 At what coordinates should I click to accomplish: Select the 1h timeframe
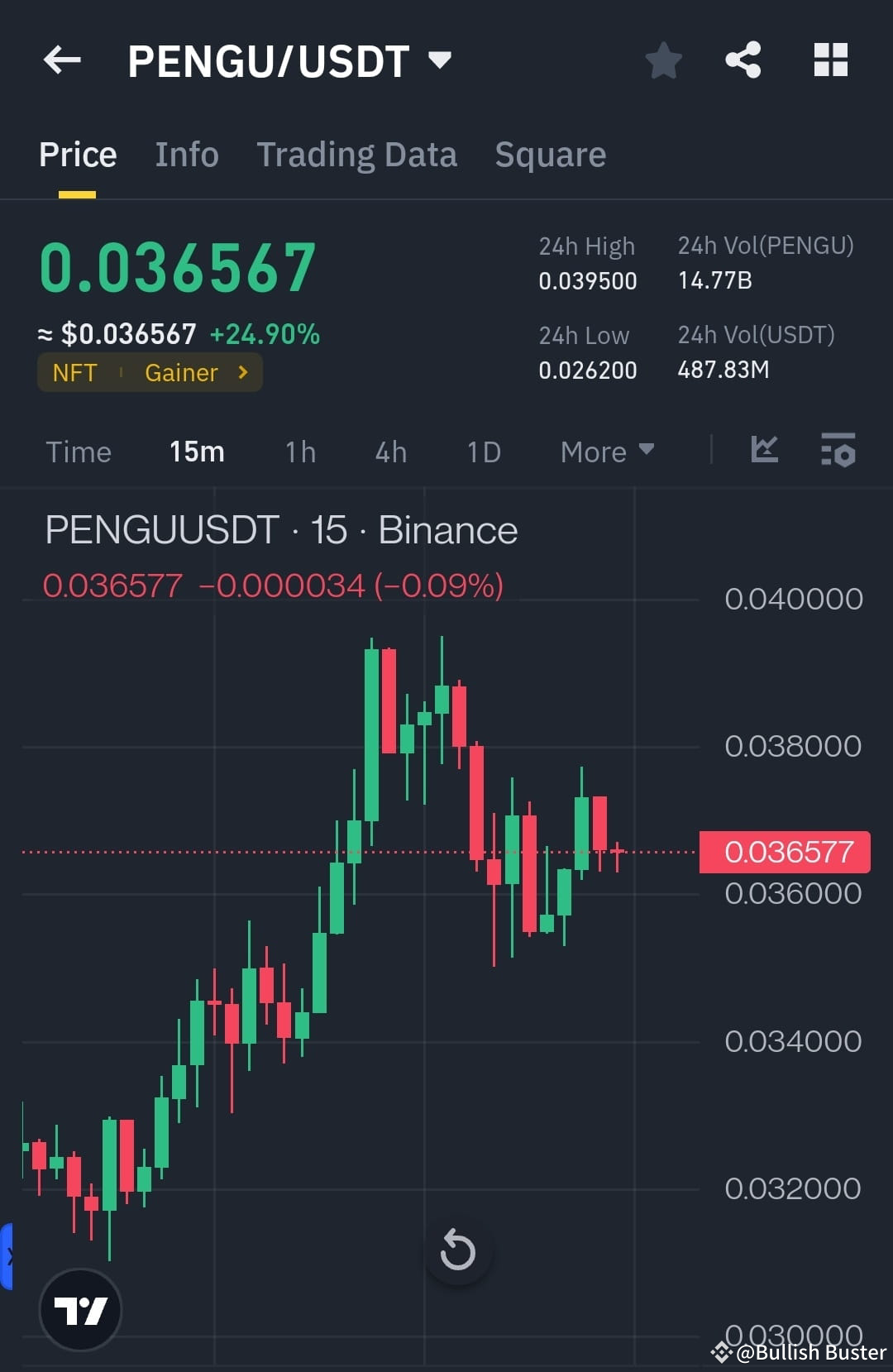coord(299,452)
